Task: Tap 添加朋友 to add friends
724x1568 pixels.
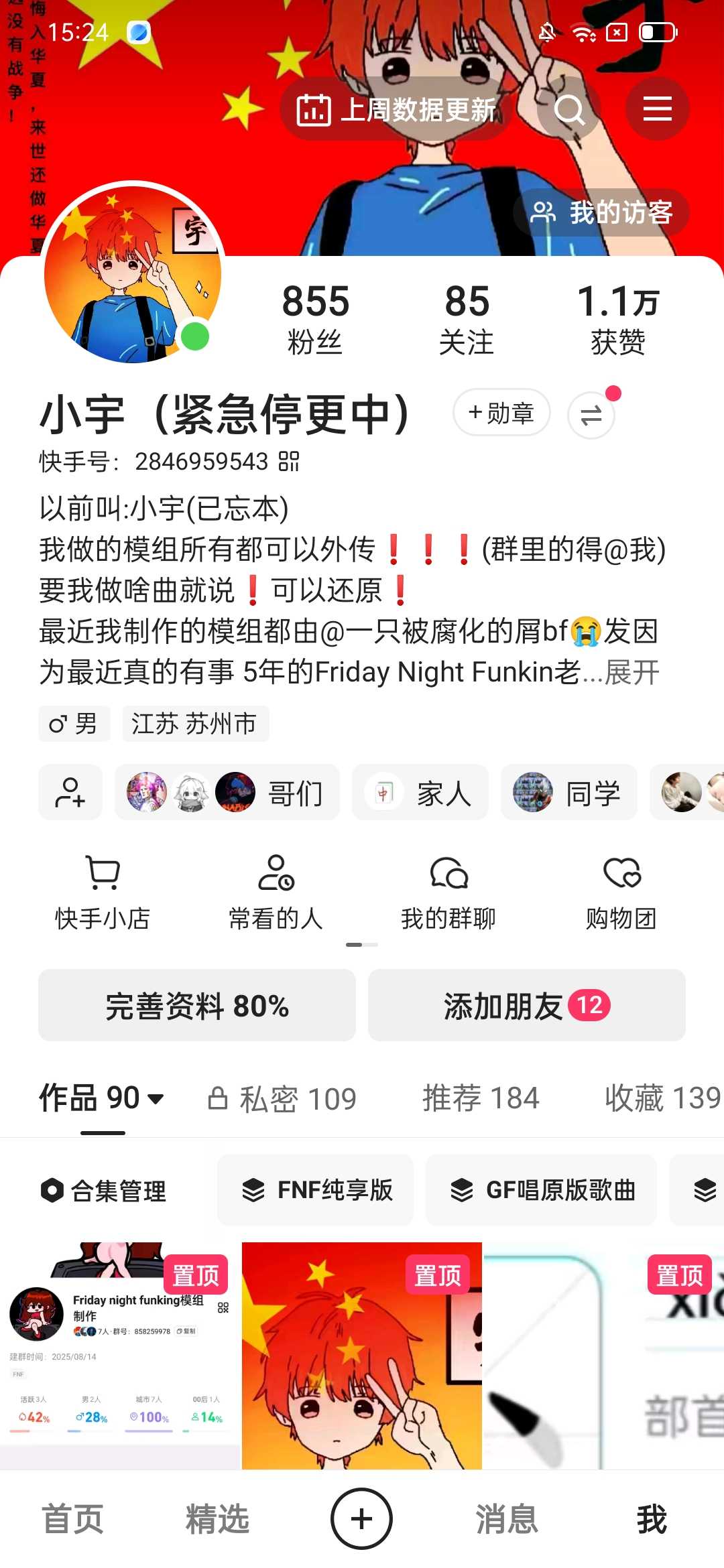Action: (526, 1005)
